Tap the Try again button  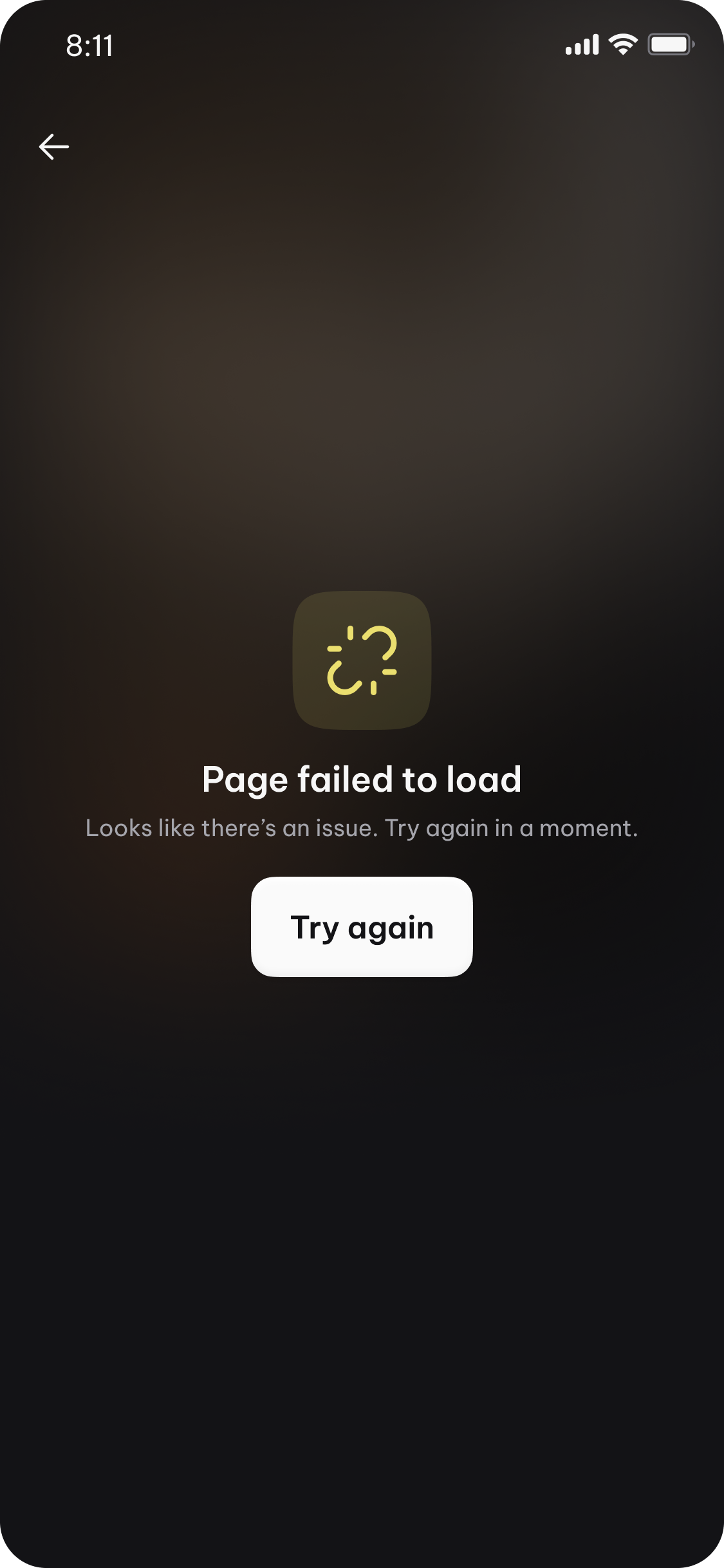tap(362, 927)
